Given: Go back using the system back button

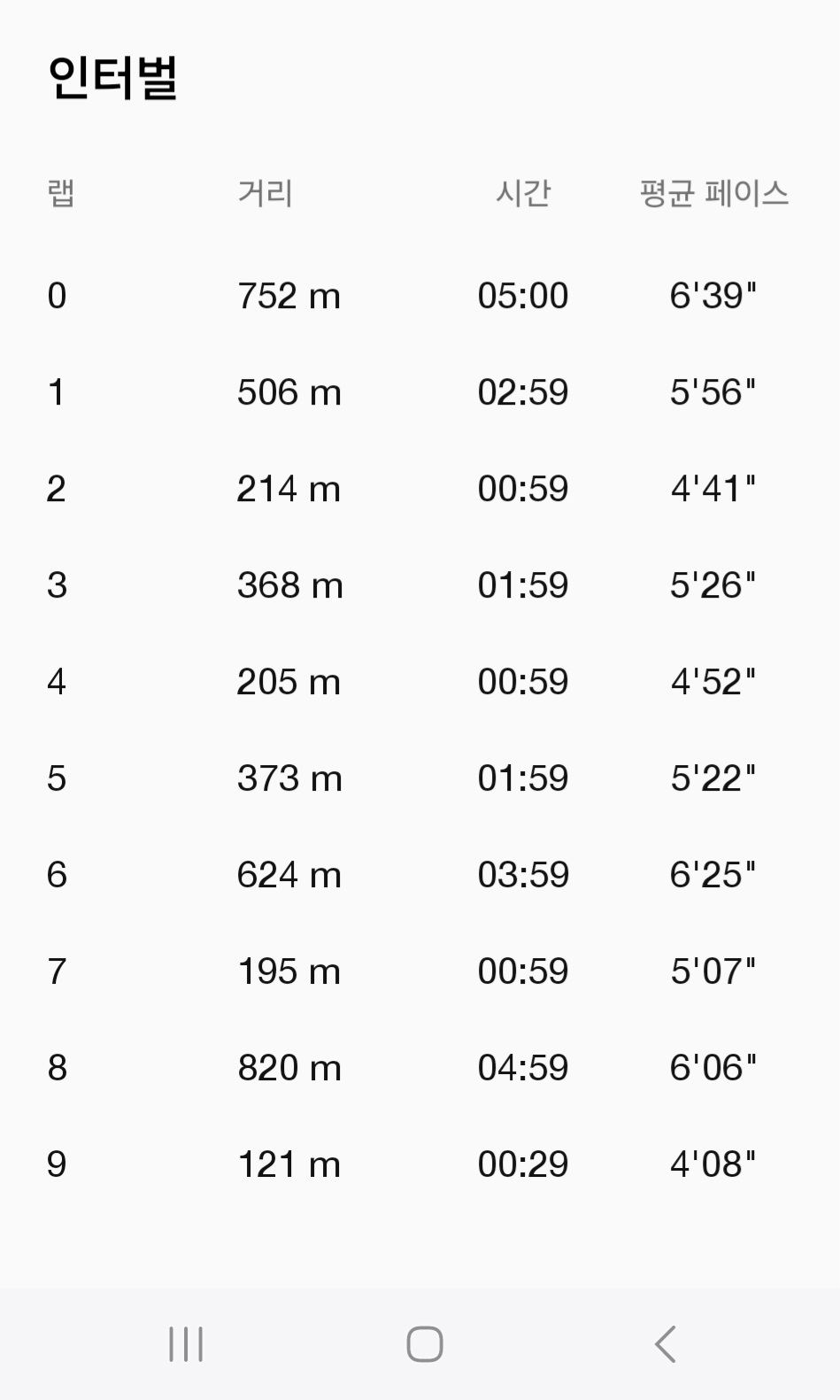Looking at the screenshot, I should coord(665,1343).
